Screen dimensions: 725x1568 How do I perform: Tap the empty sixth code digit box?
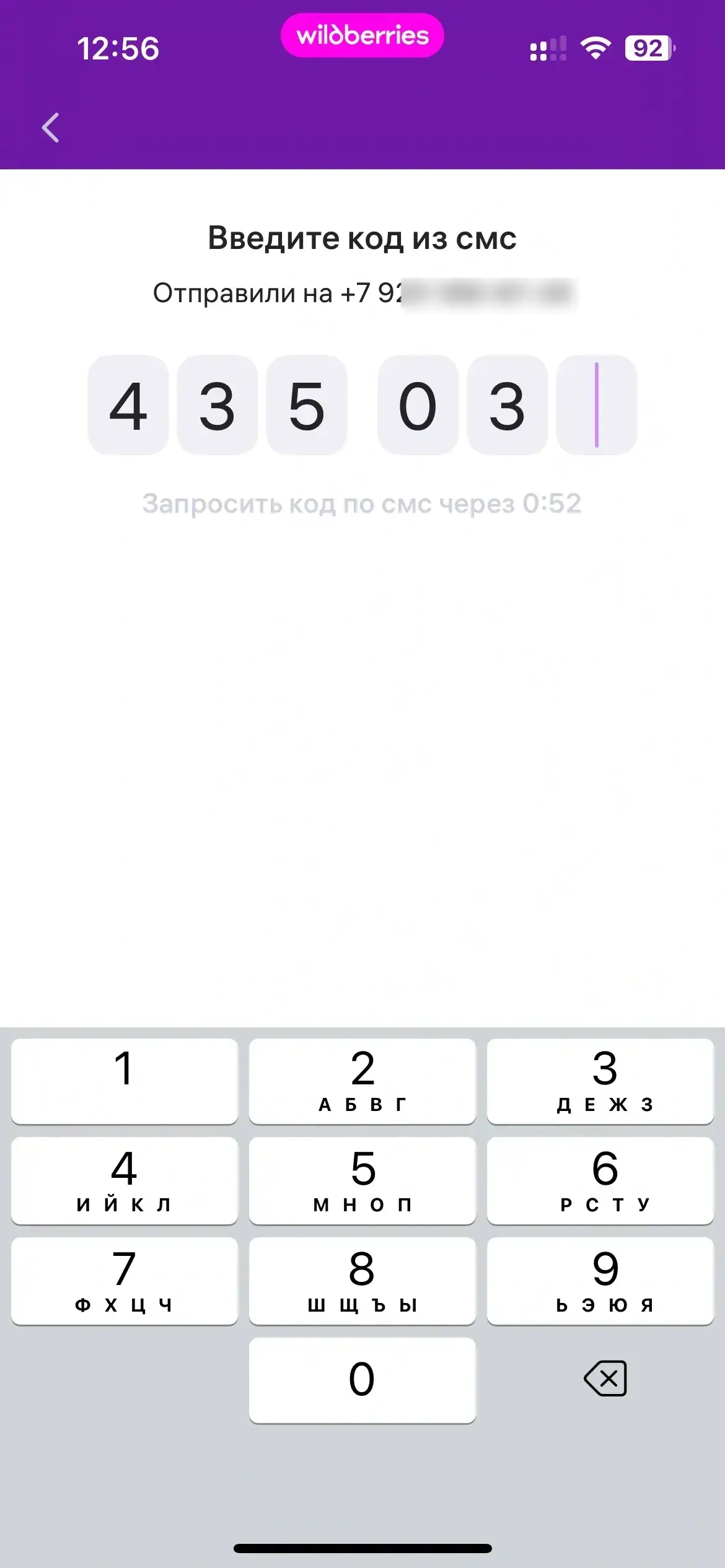coord(596,405)
